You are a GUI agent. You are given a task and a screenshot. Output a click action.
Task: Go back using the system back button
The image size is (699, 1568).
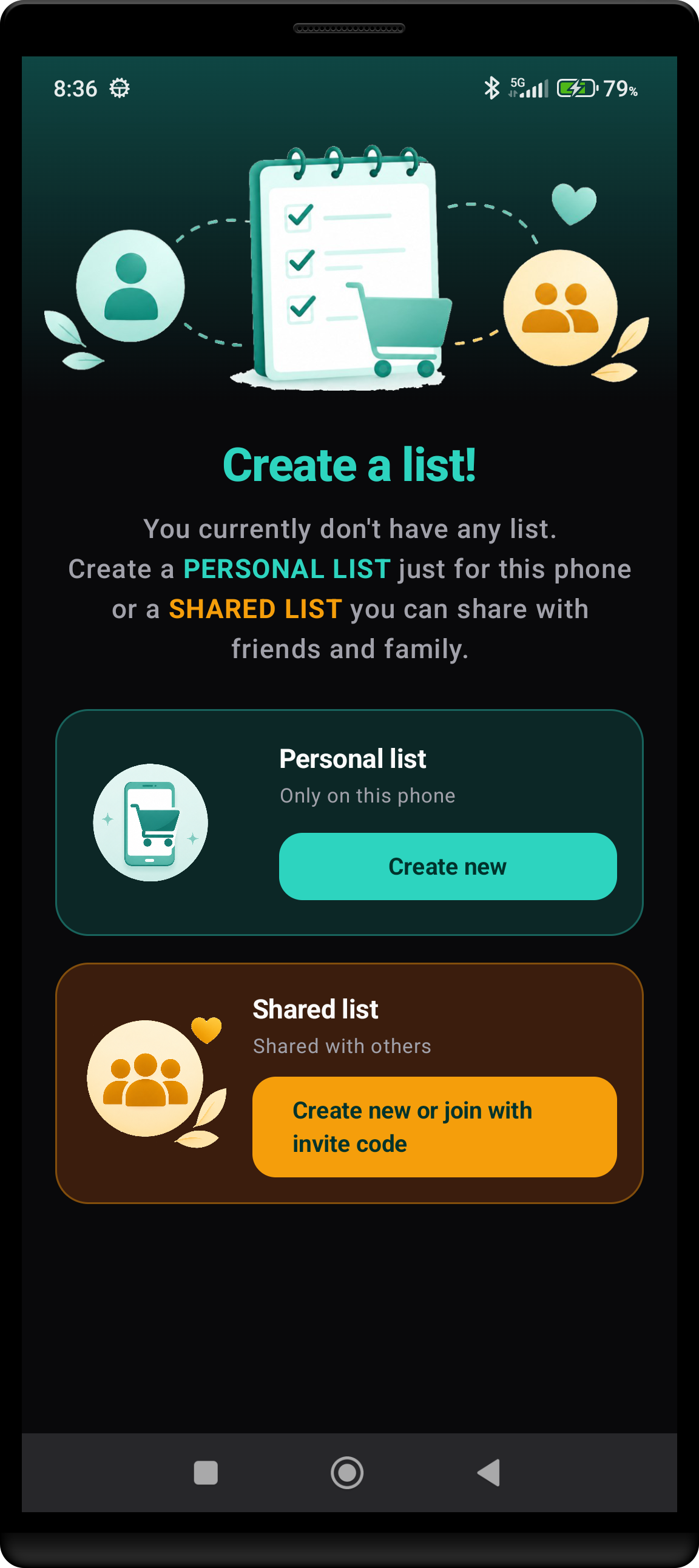point(488,1472)
